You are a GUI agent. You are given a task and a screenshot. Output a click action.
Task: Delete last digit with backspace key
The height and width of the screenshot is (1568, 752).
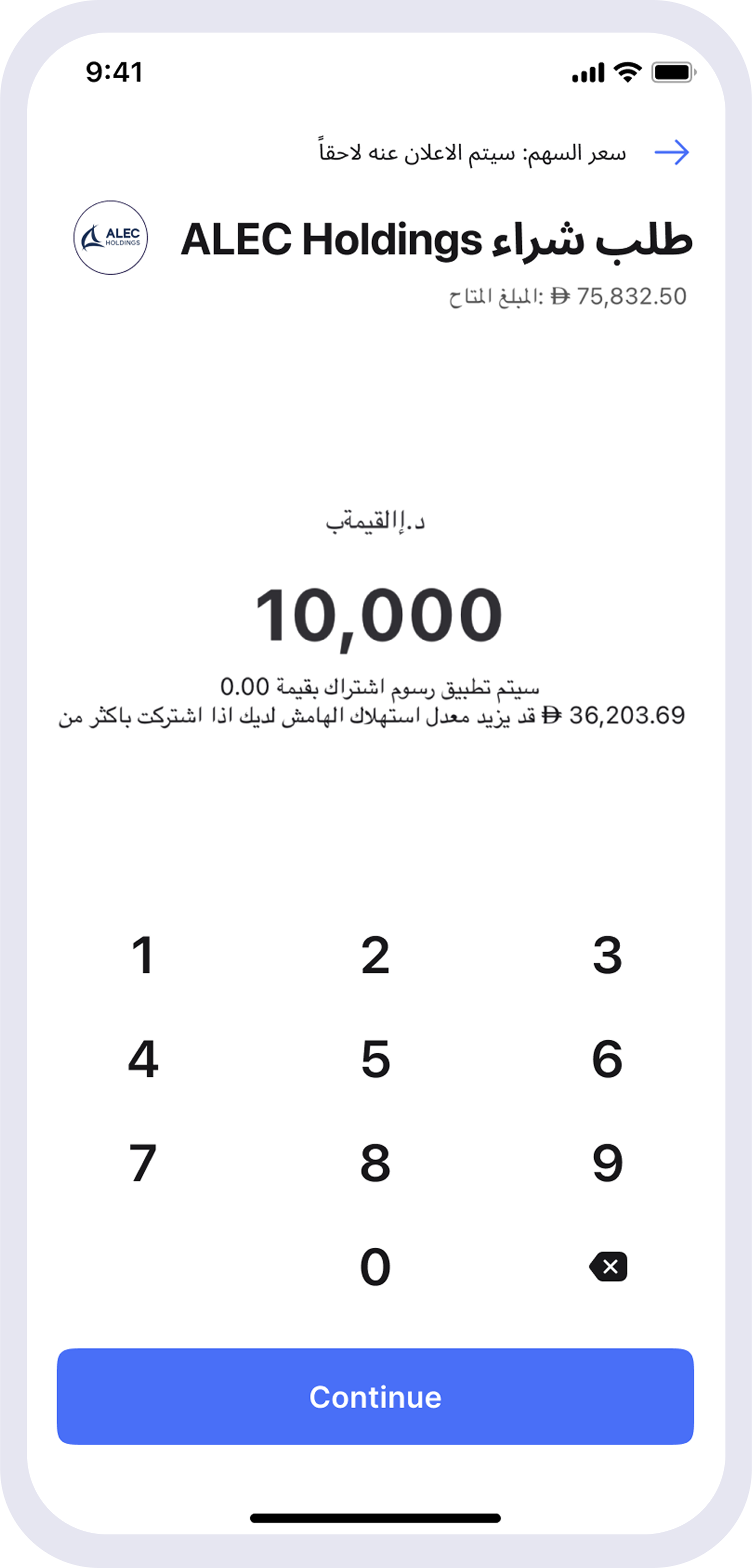point(608,1267)
